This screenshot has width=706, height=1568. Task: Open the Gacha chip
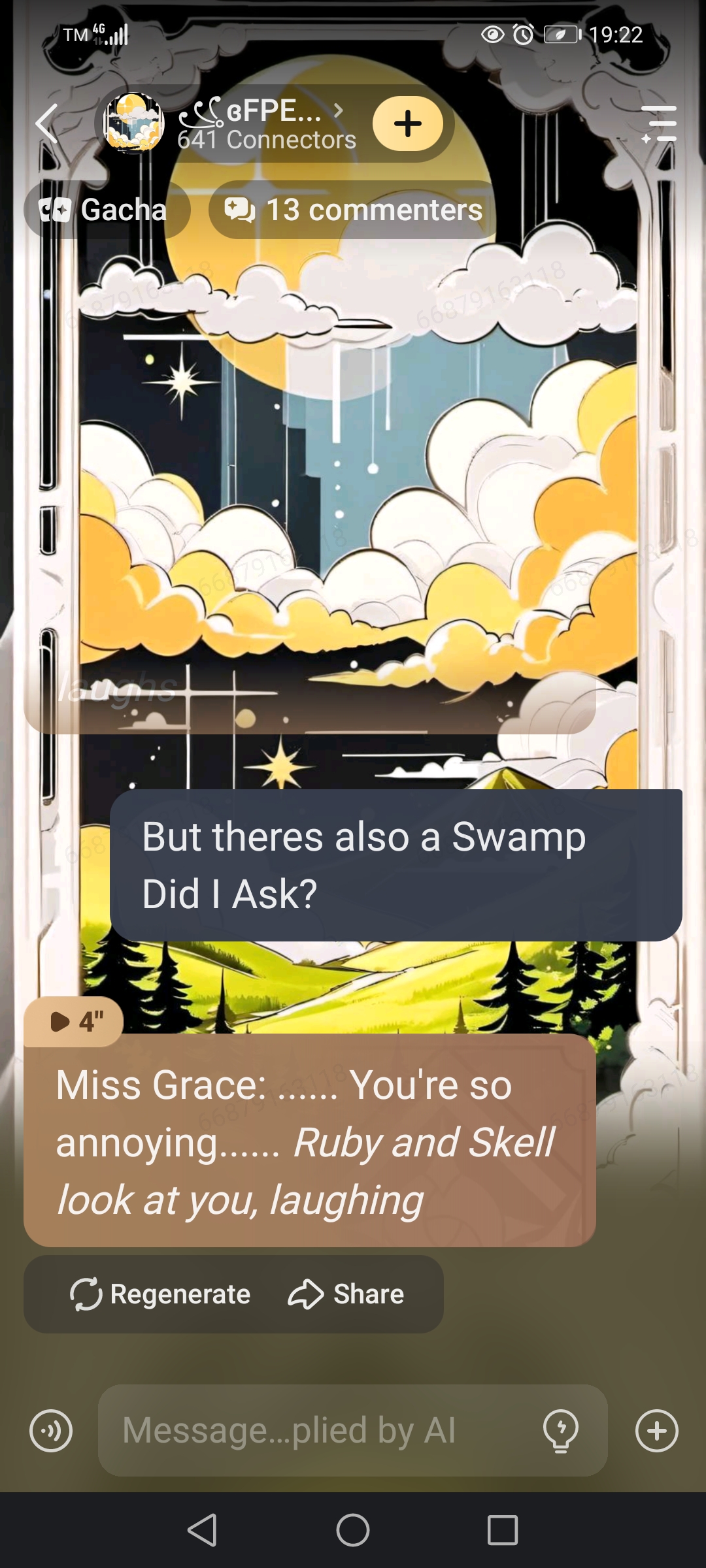(107, 210)
